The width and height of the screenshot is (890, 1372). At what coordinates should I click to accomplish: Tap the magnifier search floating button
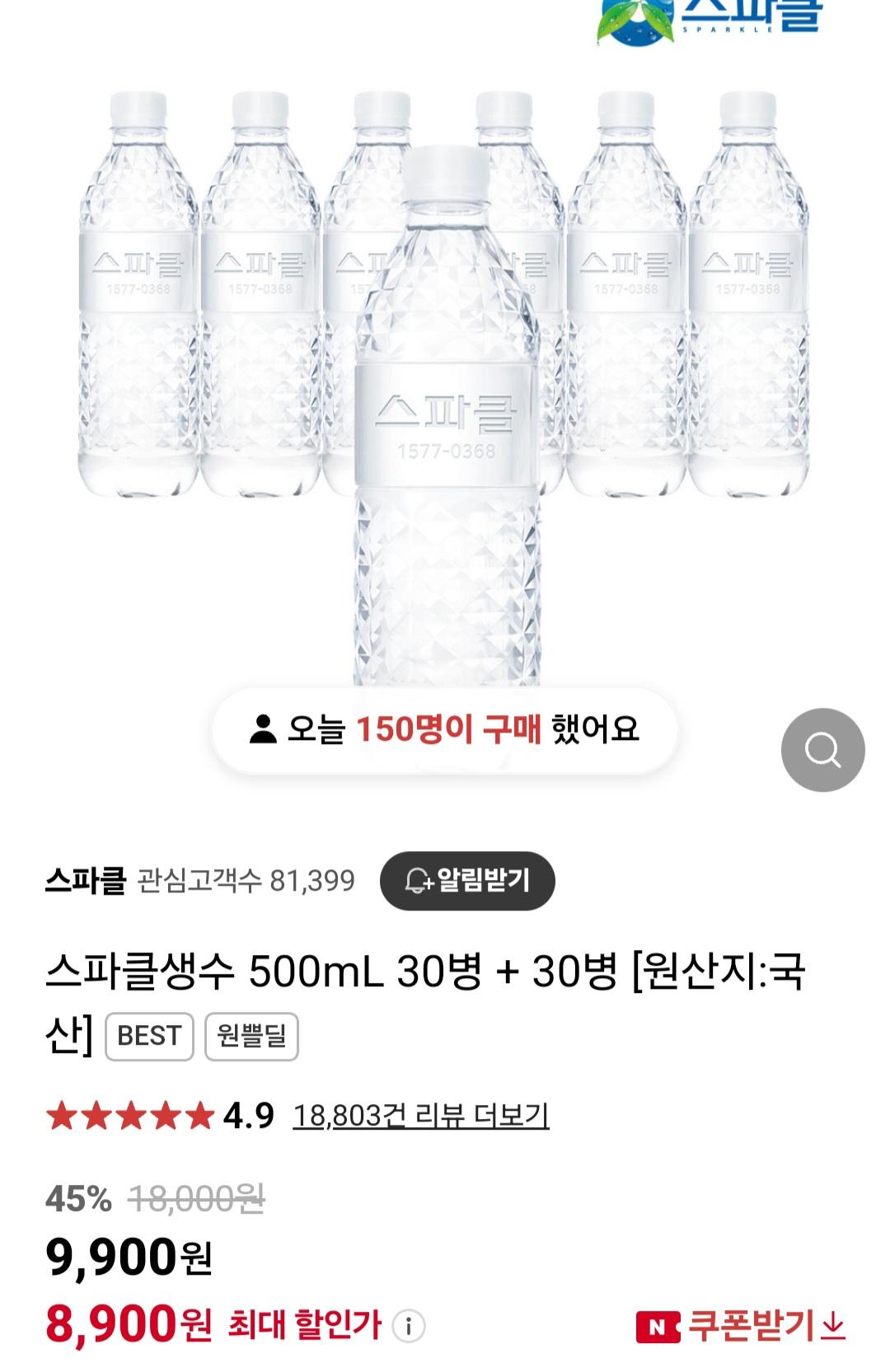pyautogui.click(x=822, y=750)
